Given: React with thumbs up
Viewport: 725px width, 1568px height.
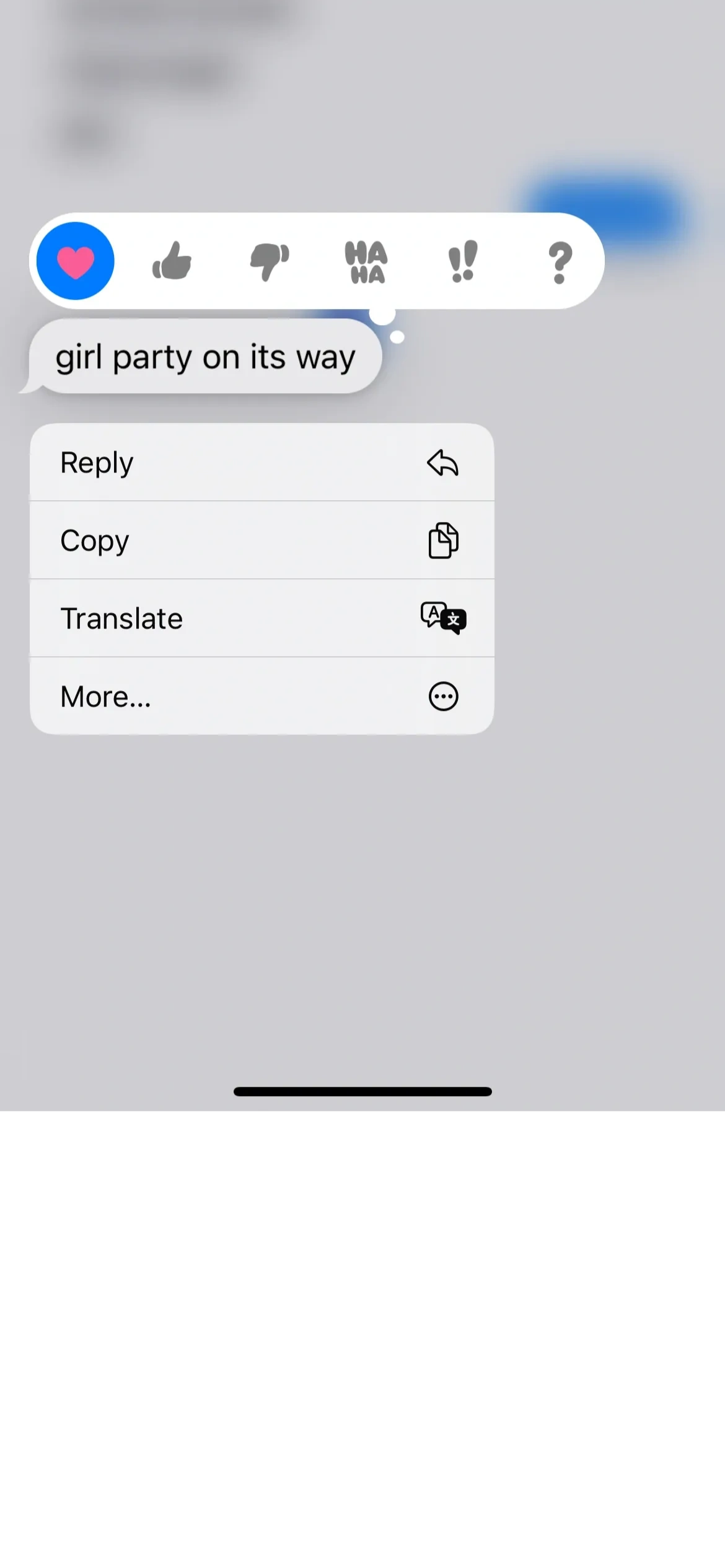Looking at the screenshot, I should pos(172,261).
